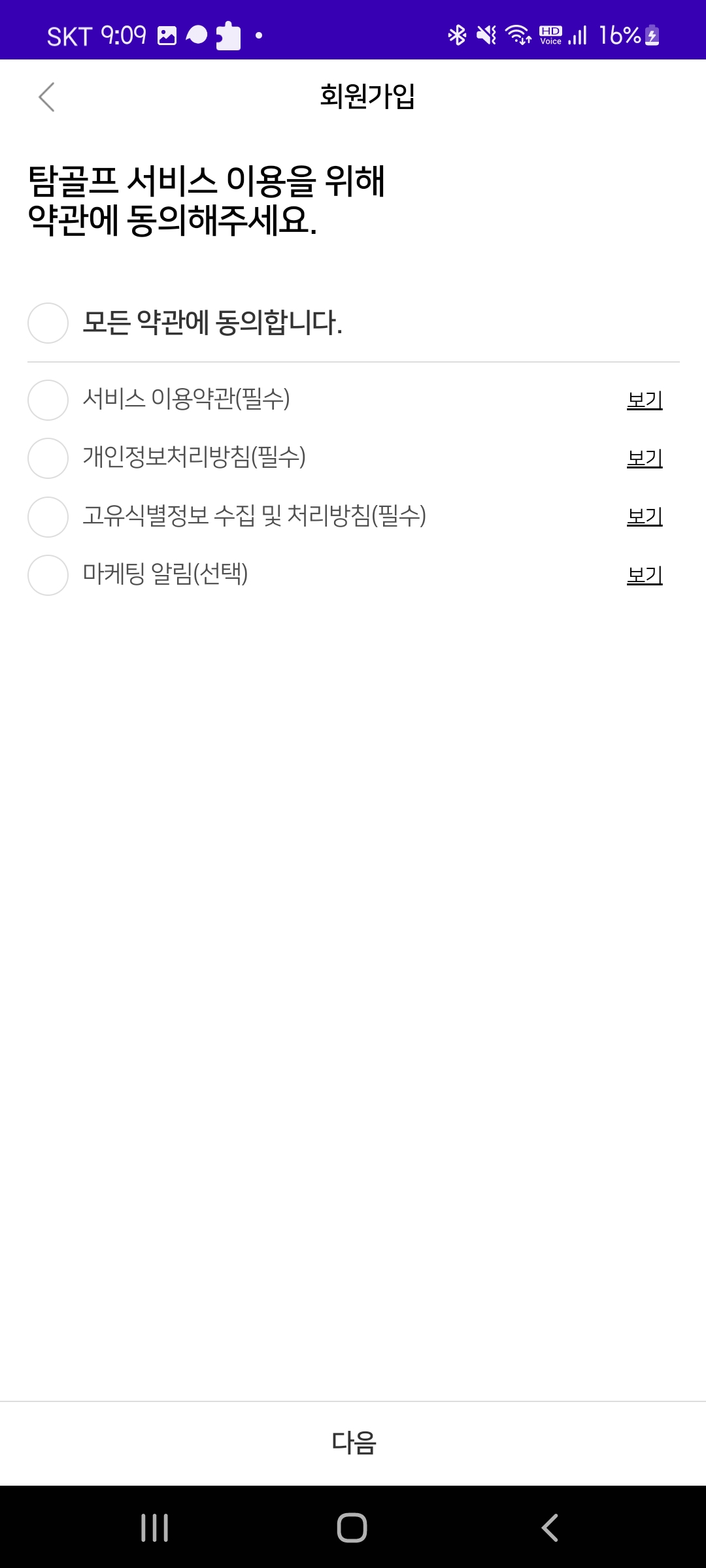The height and width of the screenshot is (1568, 706).
Task: Agree to 개인정보처리방침(필수)
Action: coord(48,458)
